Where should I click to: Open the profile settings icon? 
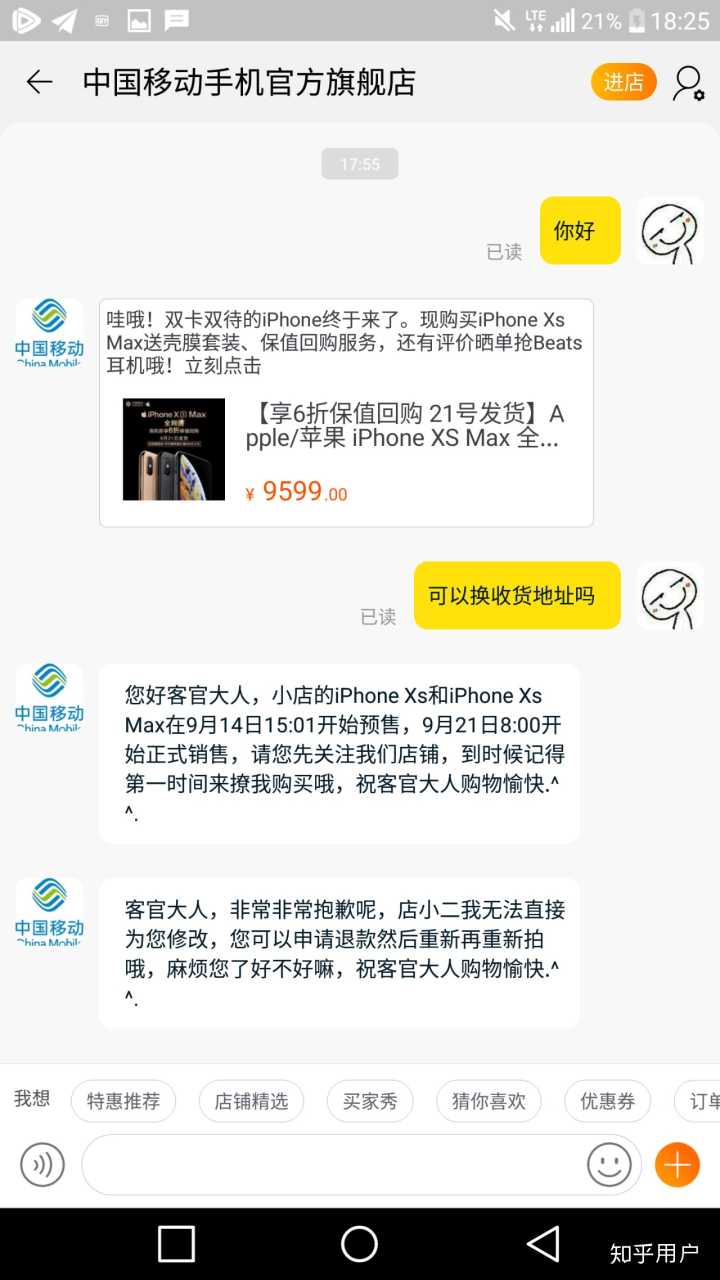688,83
